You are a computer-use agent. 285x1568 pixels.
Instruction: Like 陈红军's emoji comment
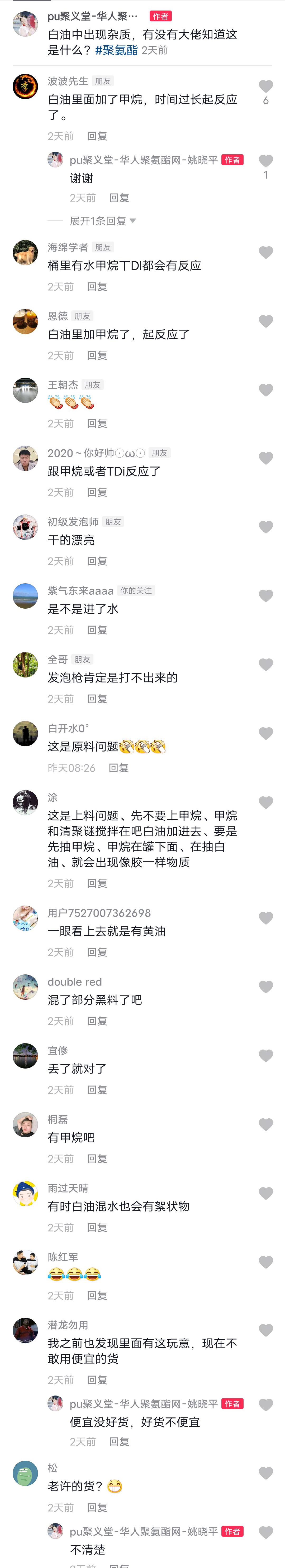tap(265, 1262)
